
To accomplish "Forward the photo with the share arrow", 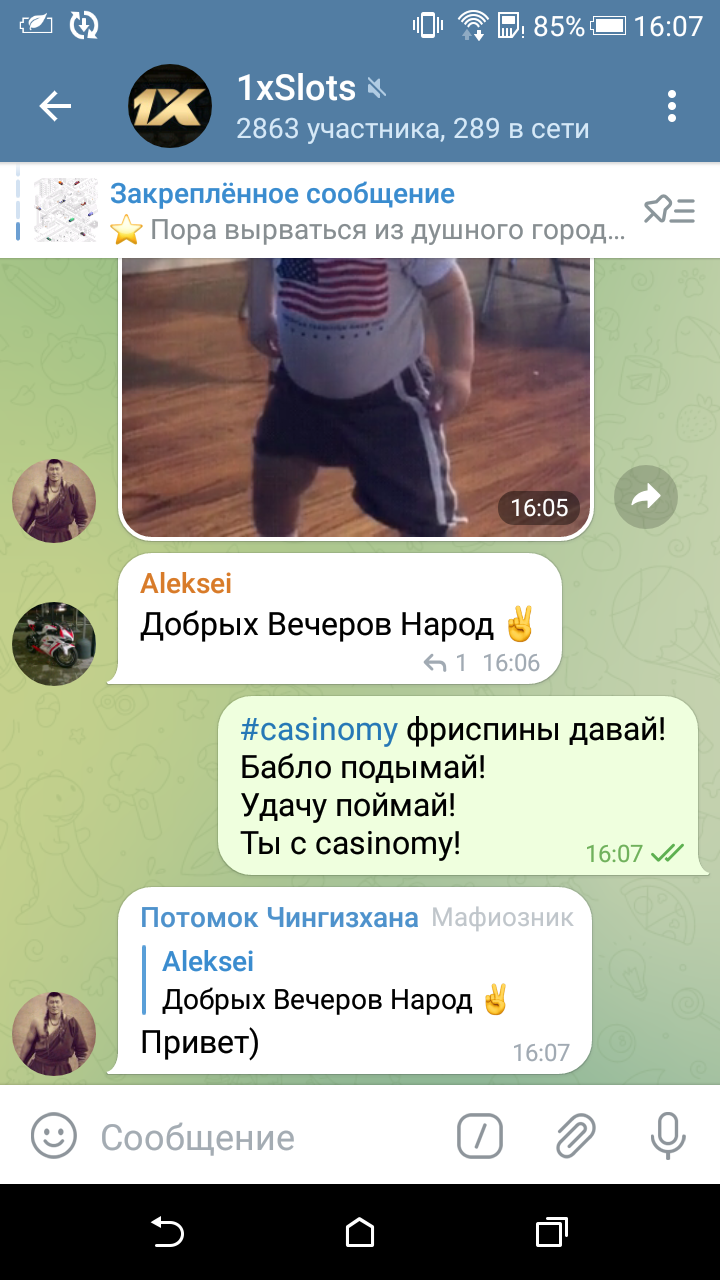I will [x=646, y=496].
